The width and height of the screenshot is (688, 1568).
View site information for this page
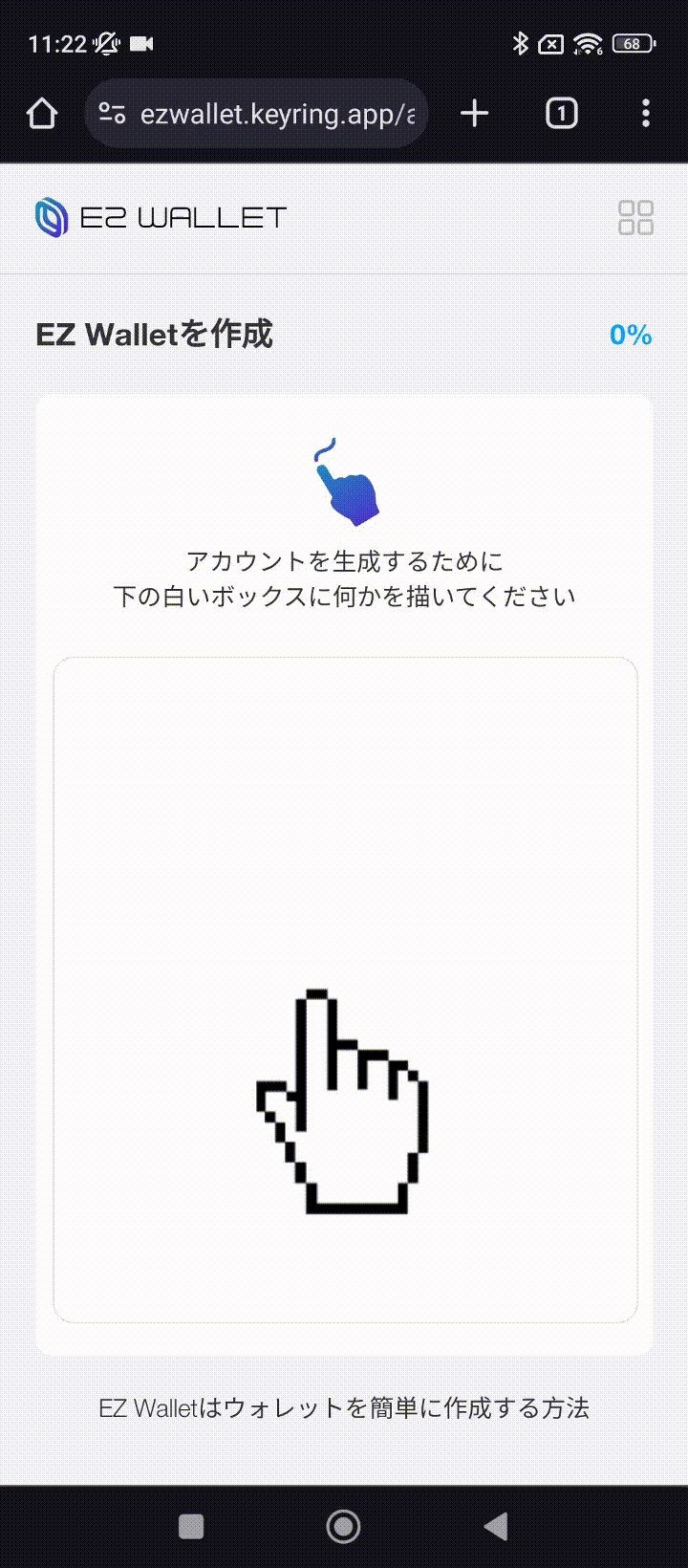[x=113, y=115]
